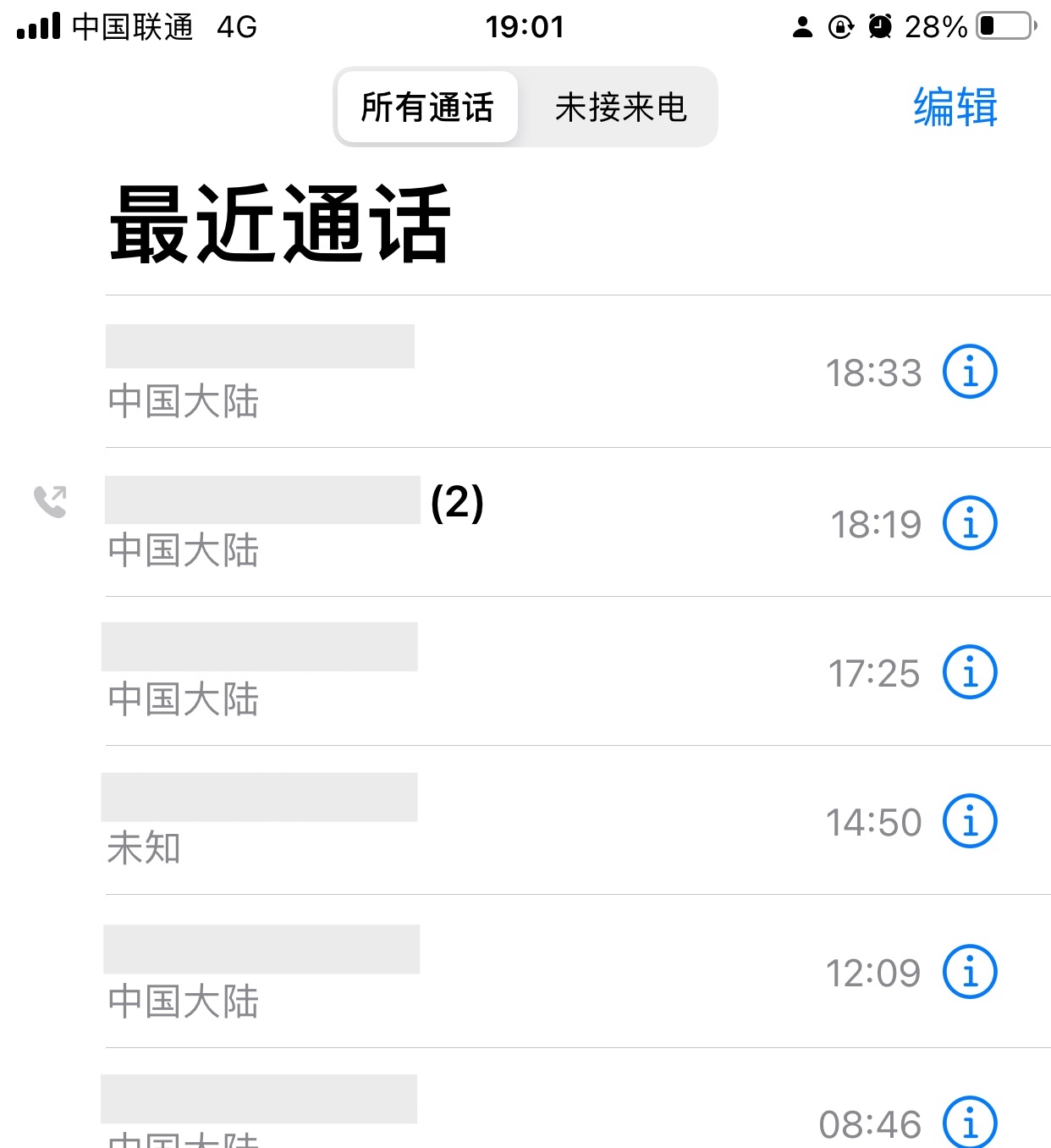Screen dimensions: 1051x1148
Task: Open info icon for the 14:50 call
Action: click(x=970, y=821)
